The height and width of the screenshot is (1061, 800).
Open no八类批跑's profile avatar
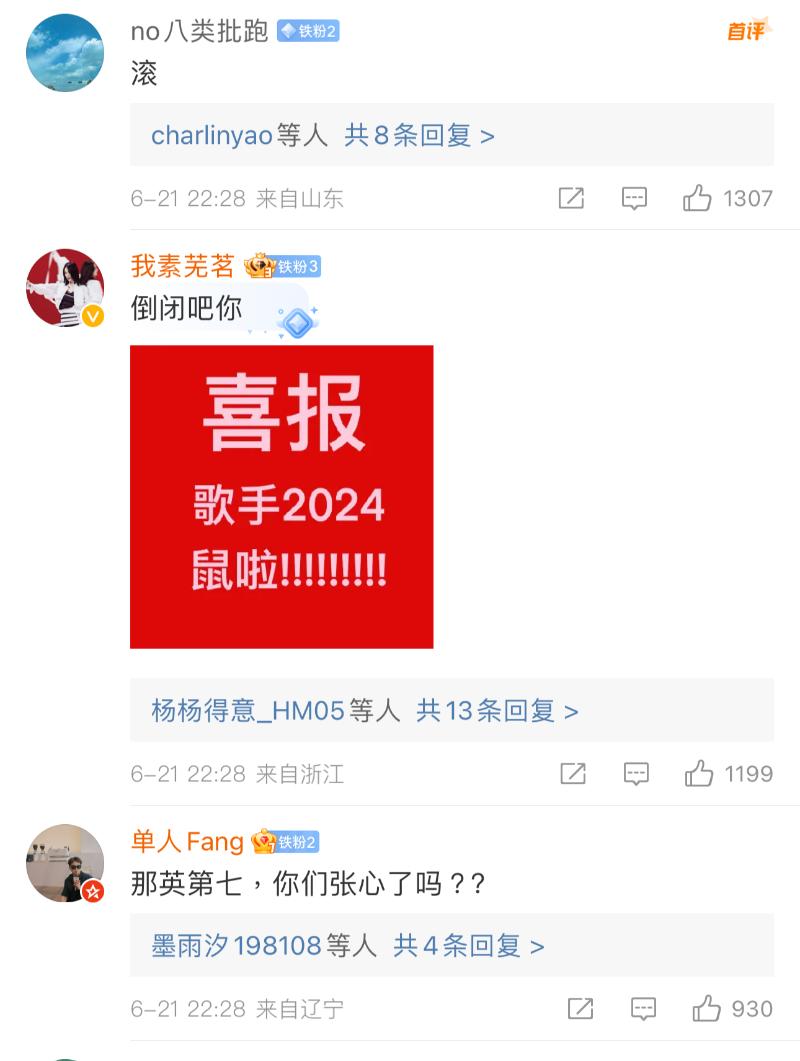[x=65, y=53]
